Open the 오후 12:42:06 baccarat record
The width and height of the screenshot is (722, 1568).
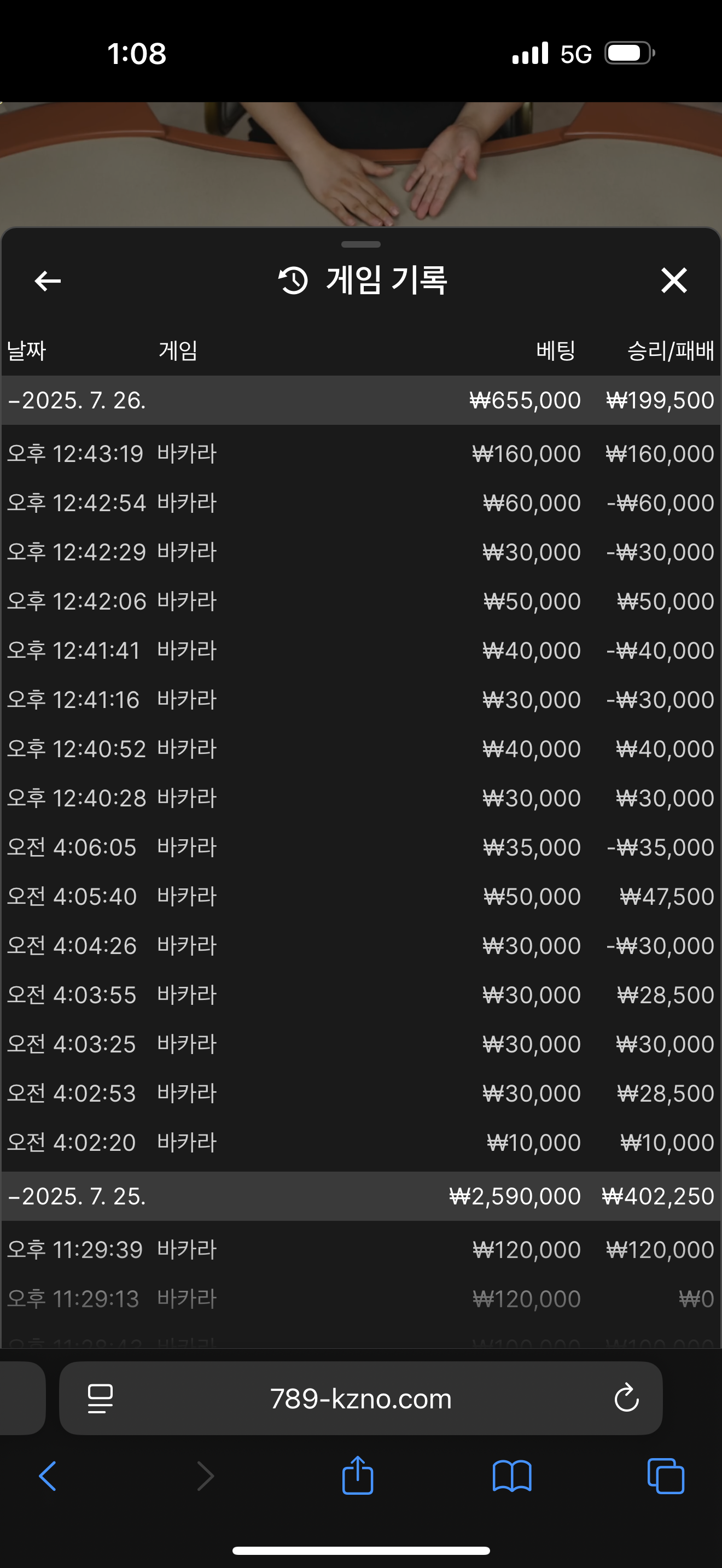click(x=361, y=601)
